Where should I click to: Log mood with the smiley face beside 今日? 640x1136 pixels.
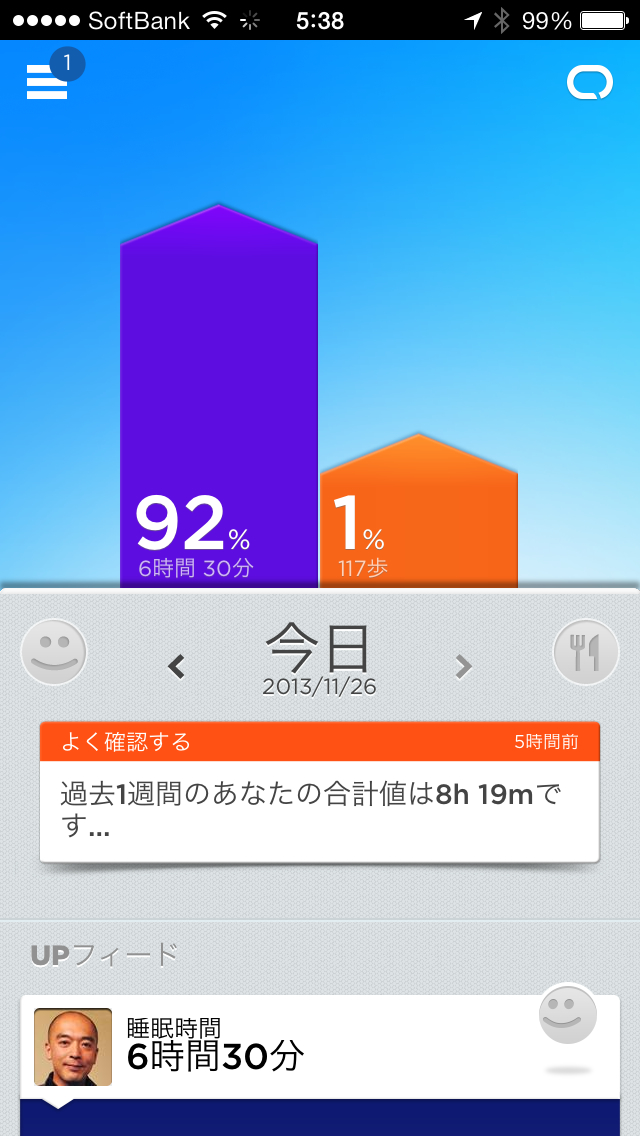click(x=54, y=653)
